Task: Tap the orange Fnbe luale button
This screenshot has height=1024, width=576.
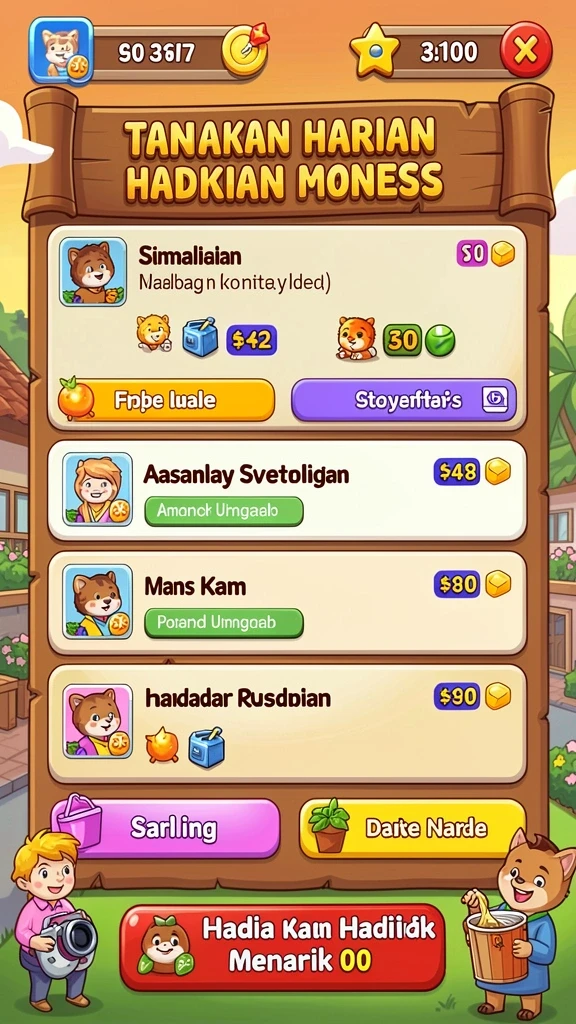Action: pos(167,400)
